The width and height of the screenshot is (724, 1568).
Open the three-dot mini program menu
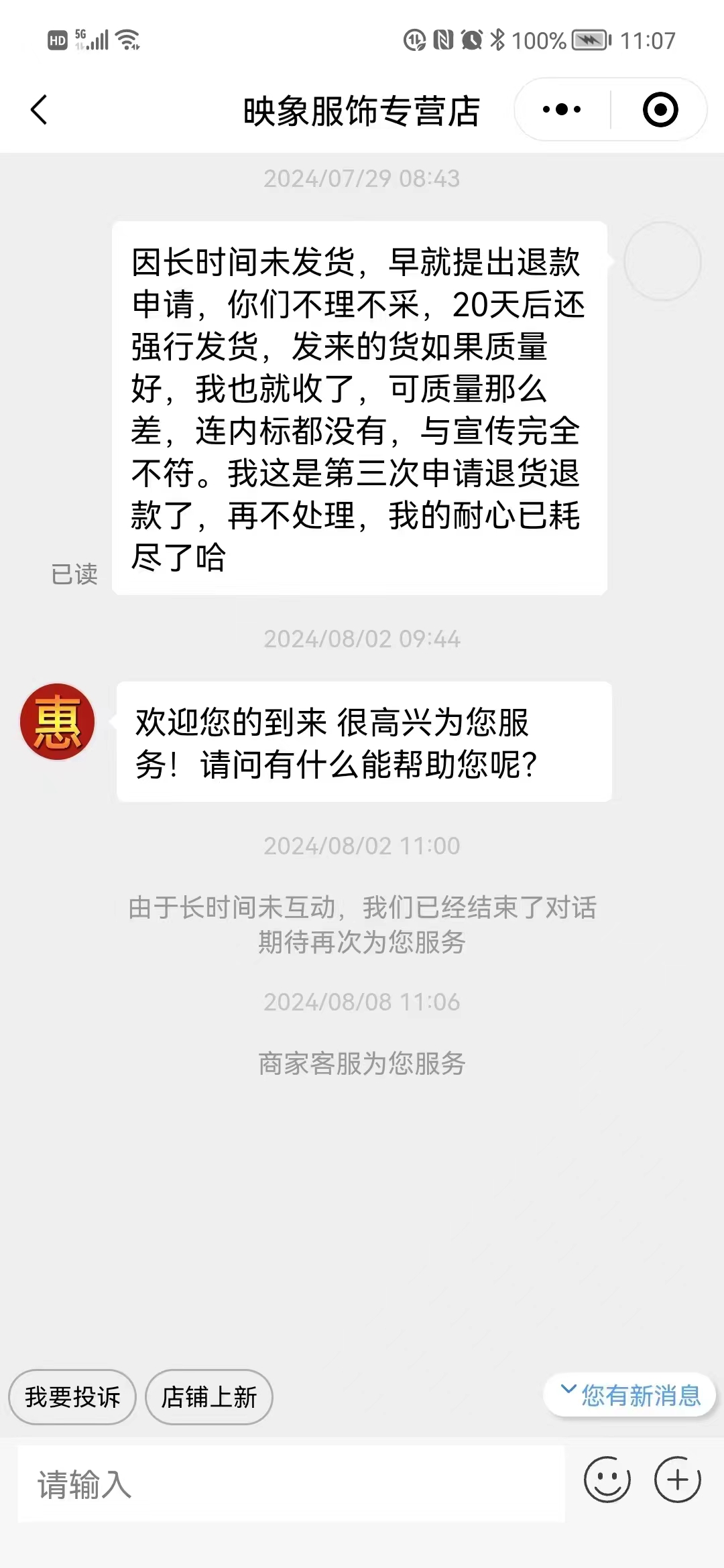[562, 109]
